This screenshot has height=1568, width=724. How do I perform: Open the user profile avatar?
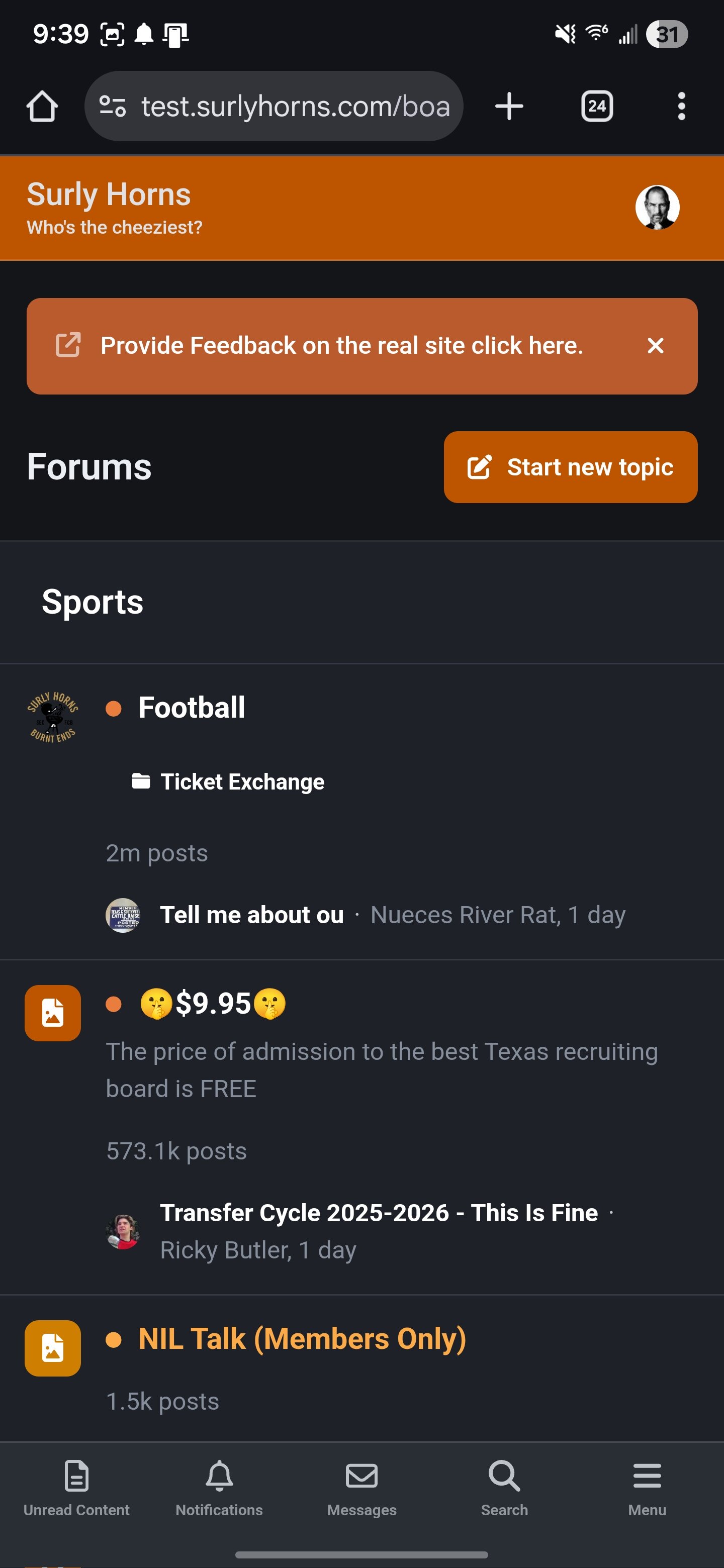[657, 208]
